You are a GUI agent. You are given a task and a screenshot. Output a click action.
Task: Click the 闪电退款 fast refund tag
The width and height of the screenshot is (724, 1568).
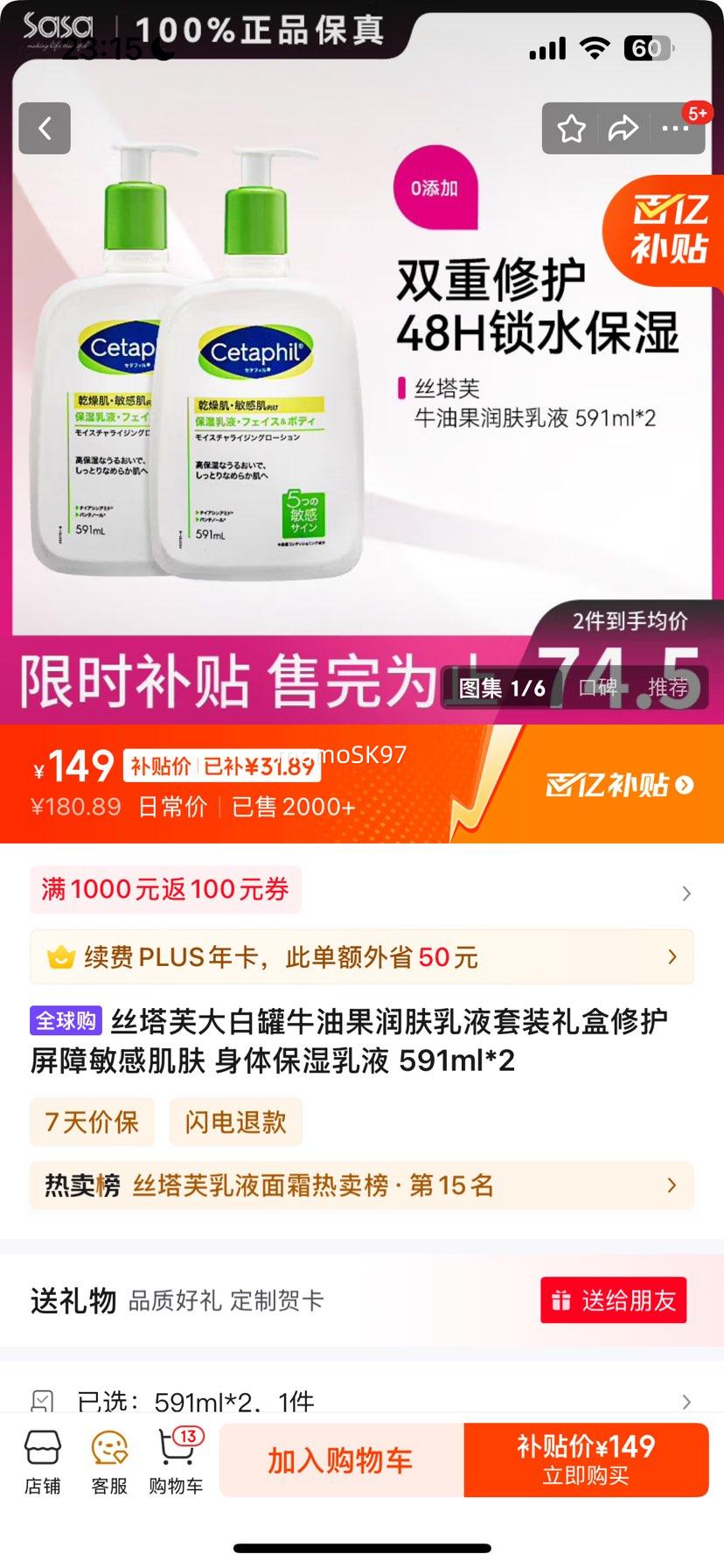pos(235,1123)
